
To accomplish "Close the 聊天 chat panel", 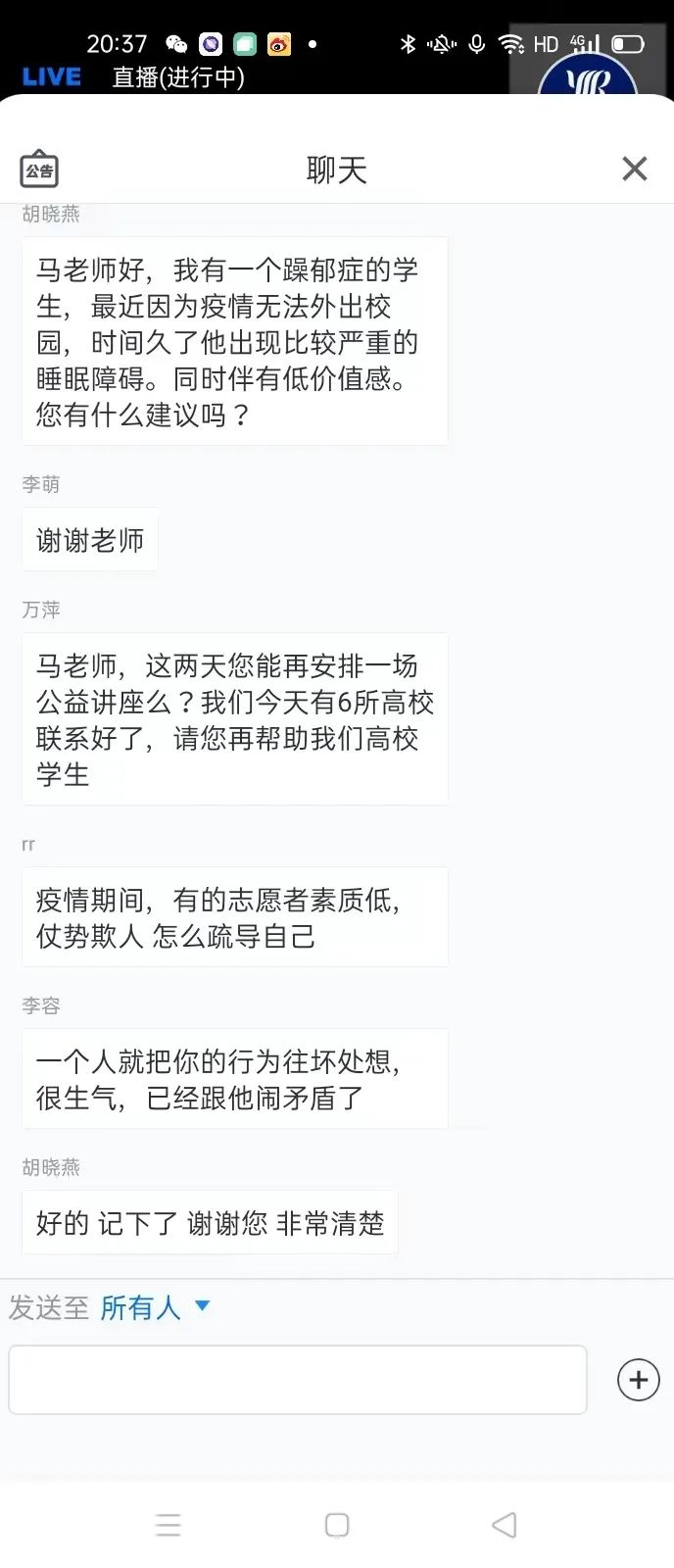I will [635, 169].
